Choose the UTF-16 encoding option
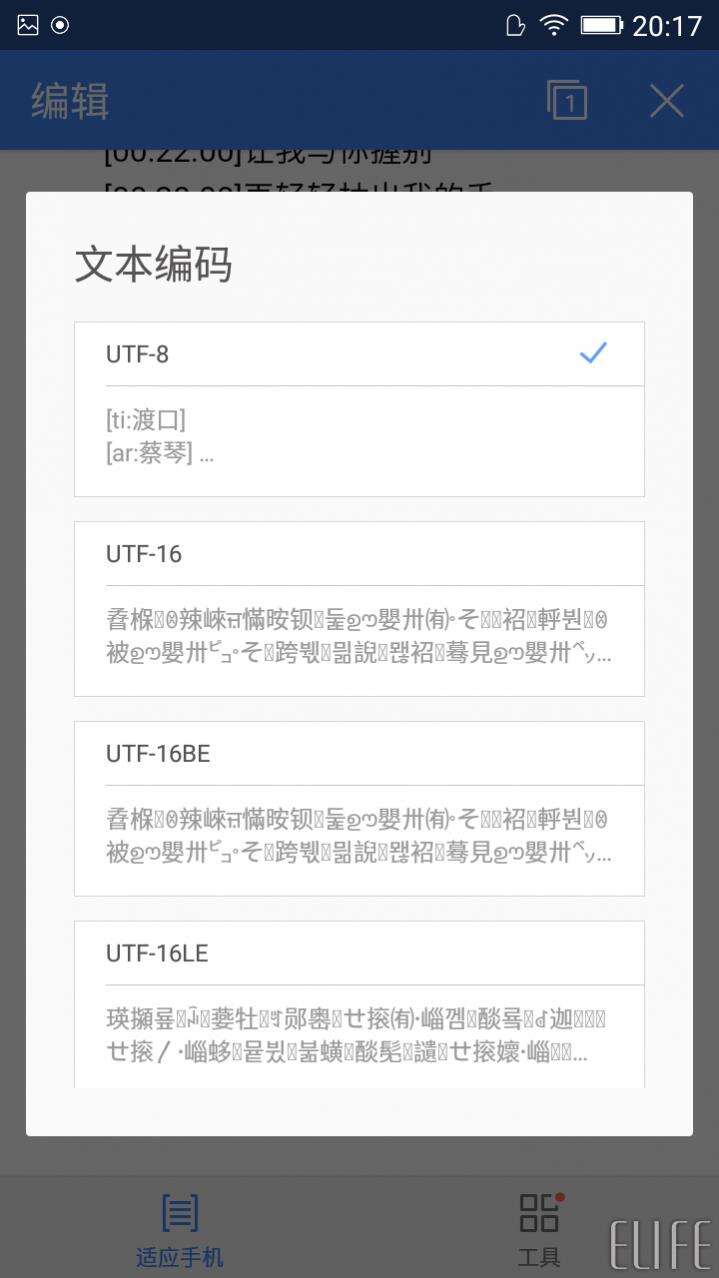The height and width of the screenshot is (1278, 719). click(x=358, y=554)
